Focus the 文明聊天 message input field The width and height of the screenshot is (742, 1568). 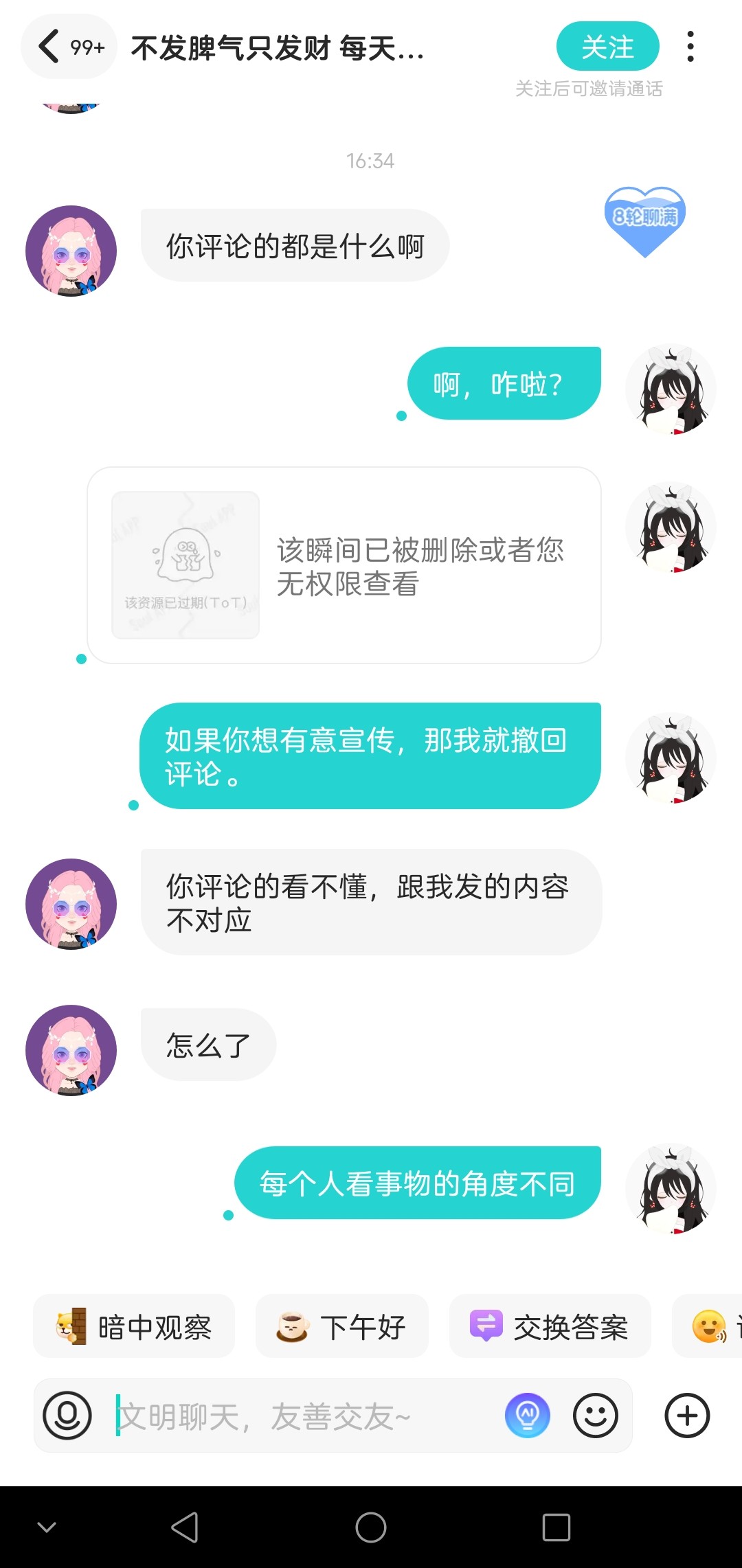click(302, 1416)
